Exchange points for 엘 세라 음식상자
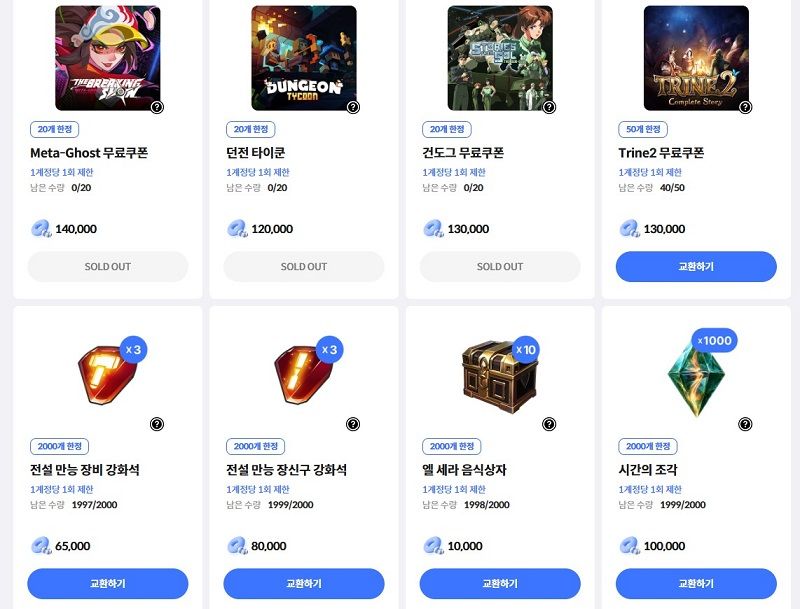800x609 pixels. [500, 583]
